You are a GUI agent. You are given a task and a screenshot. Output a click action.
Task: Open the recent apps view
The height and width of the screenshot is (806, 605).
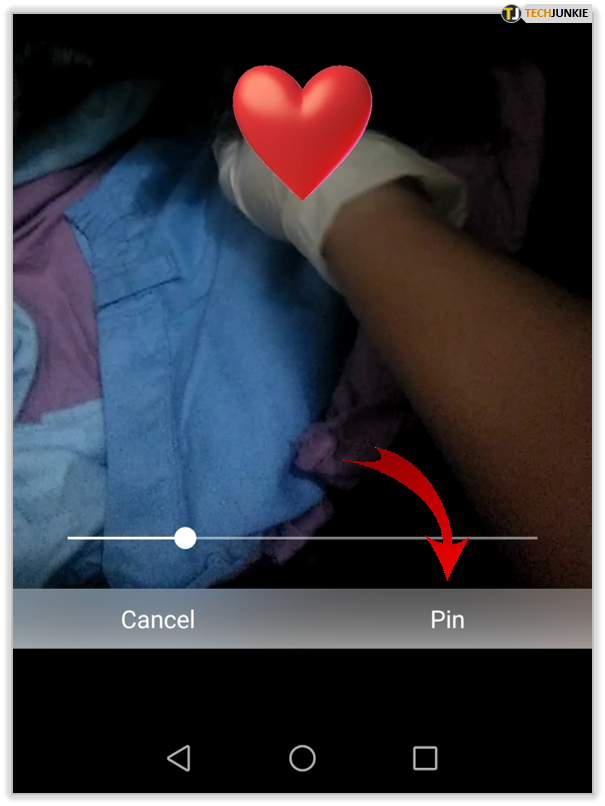point(425,758)
